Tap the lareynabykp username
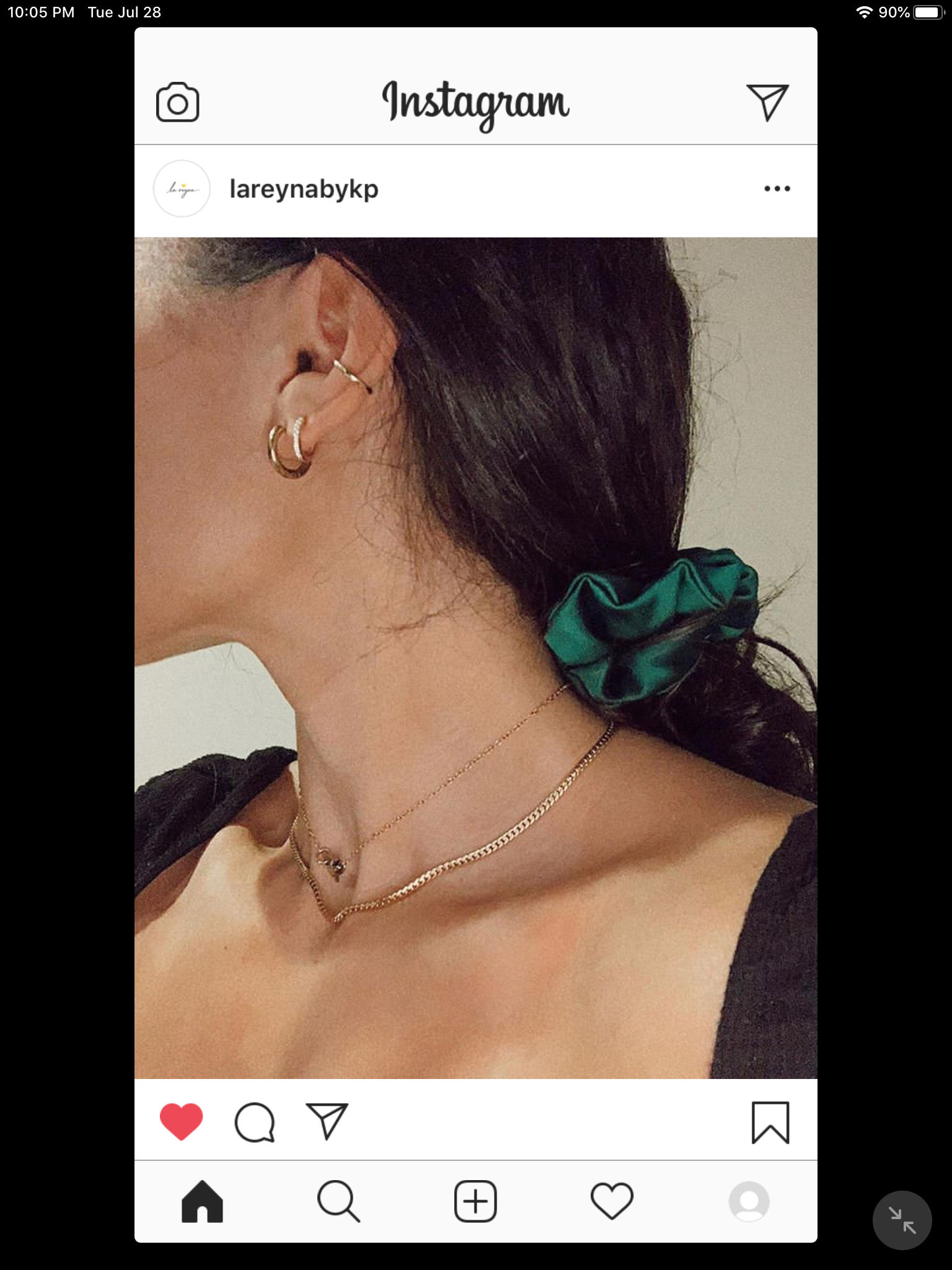The width and height of the screenshot is (952, 1270). click(304, 189)
